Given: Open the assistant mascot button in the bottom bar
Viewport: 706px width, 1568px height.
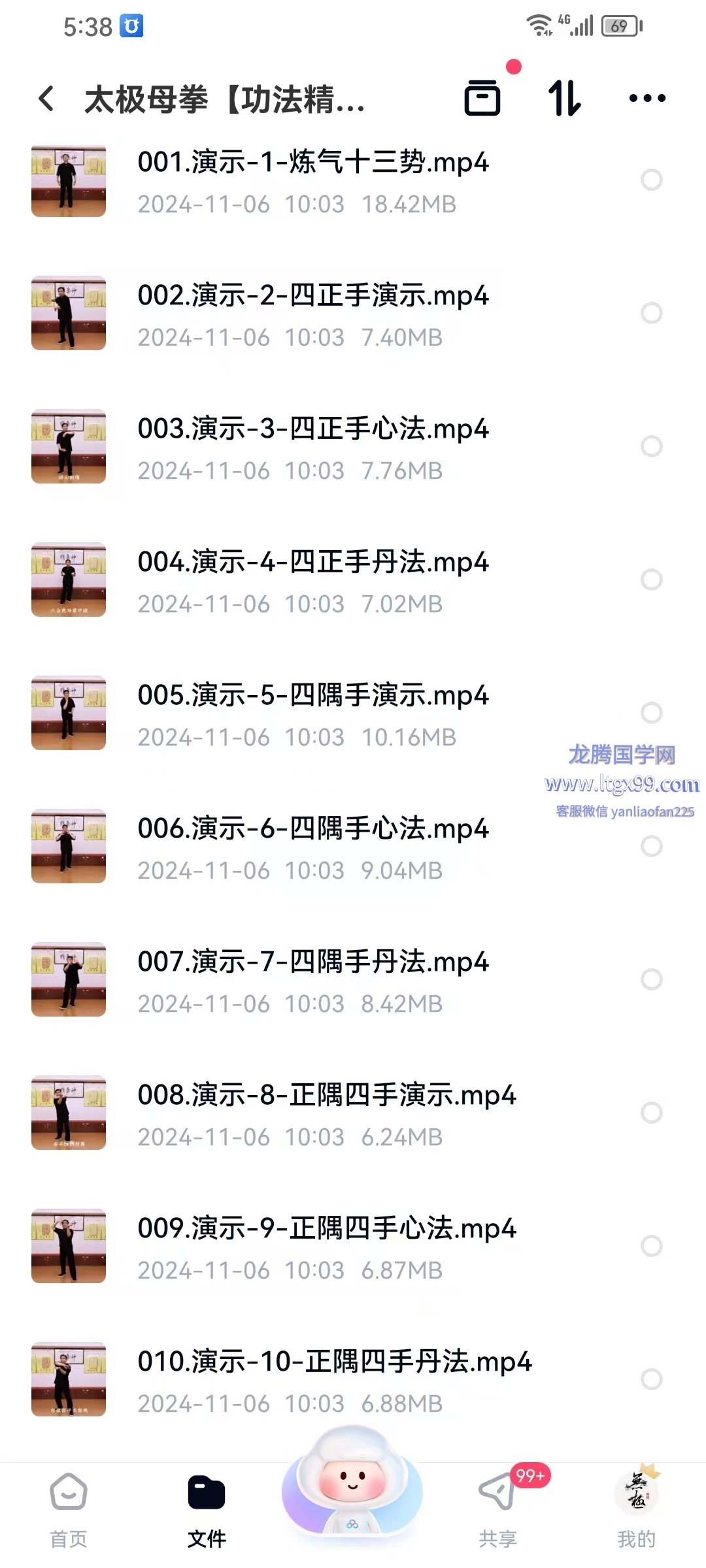Looking at the screenshot, I should coord(352,1483).
